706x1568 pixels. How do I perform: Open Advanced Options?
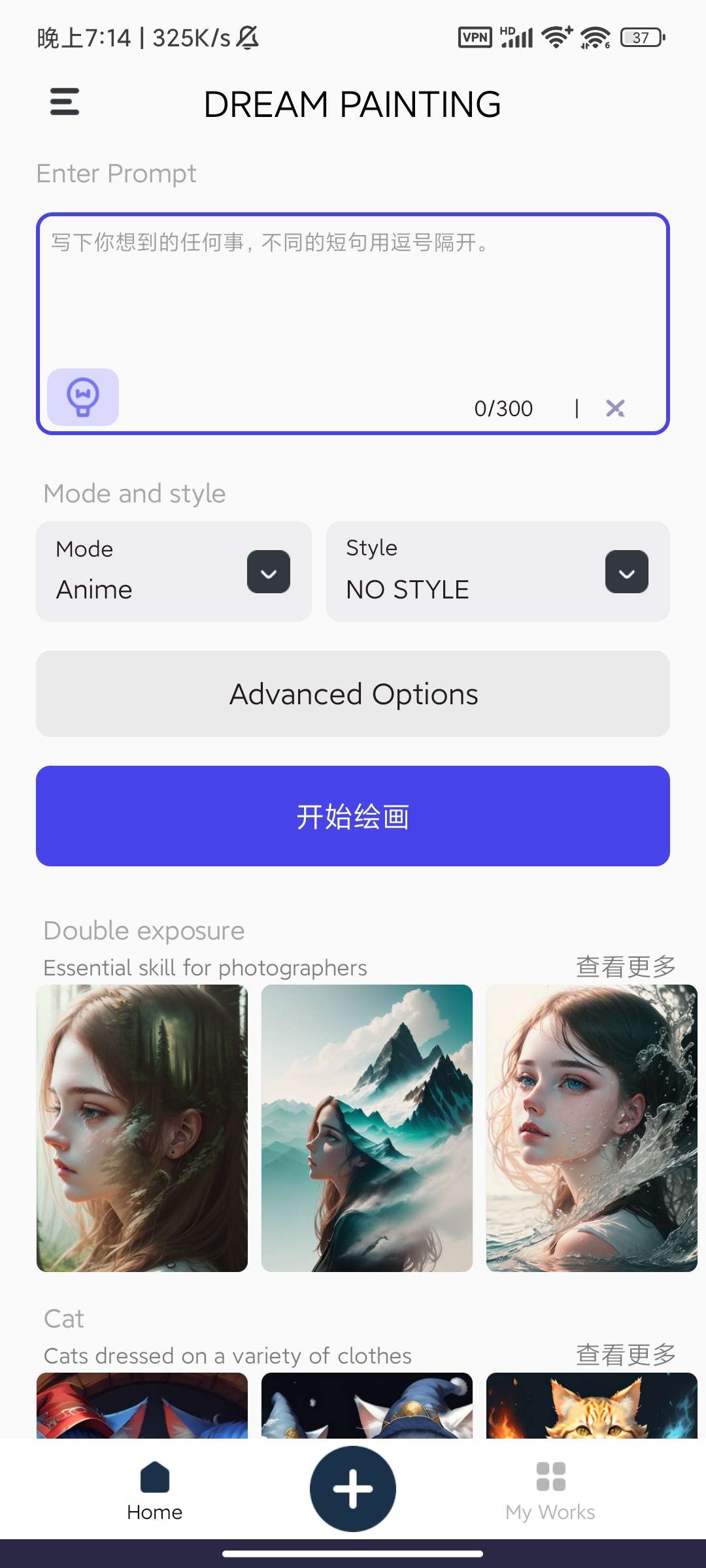(x=353, y=694)
